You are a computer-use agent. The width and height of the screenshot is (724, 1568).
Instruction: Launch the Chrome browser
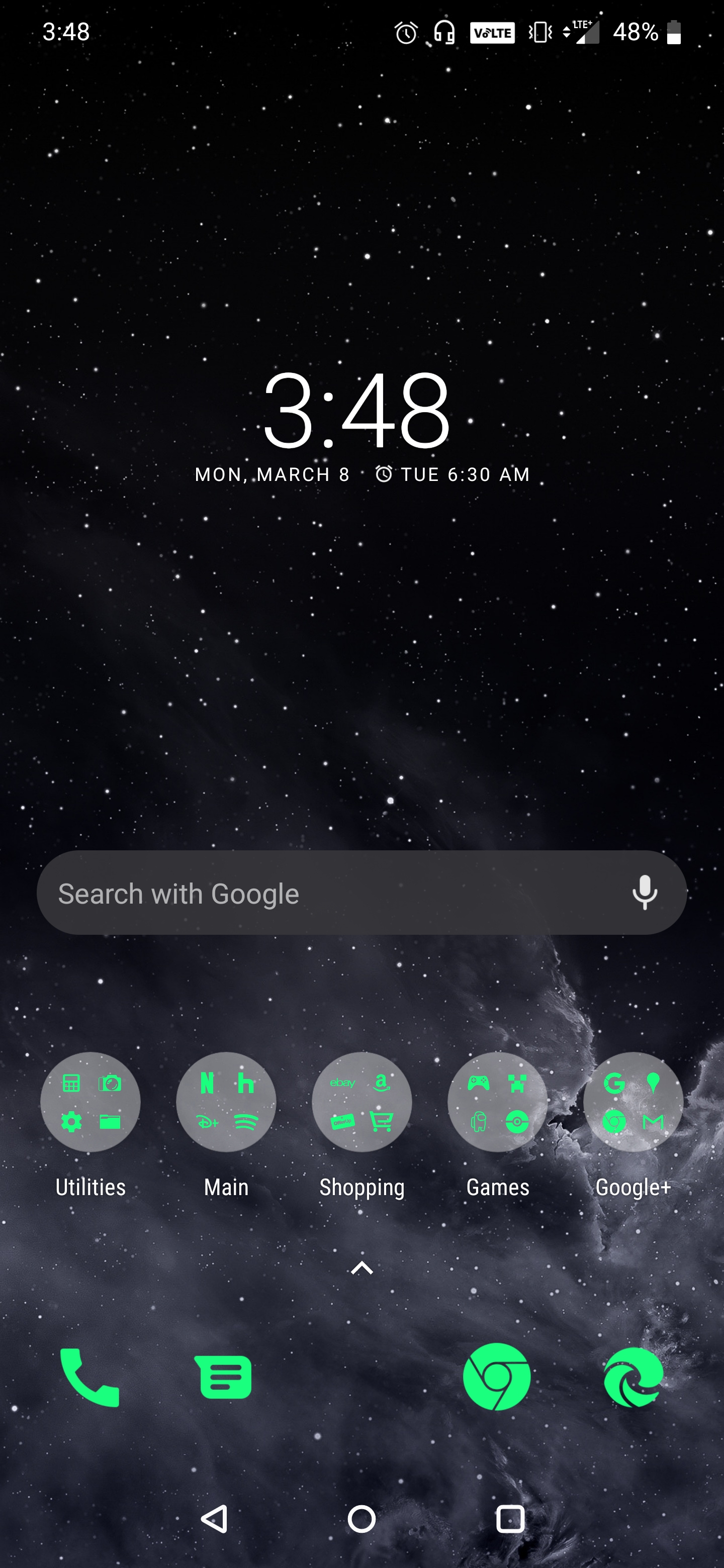[497, 1378]
